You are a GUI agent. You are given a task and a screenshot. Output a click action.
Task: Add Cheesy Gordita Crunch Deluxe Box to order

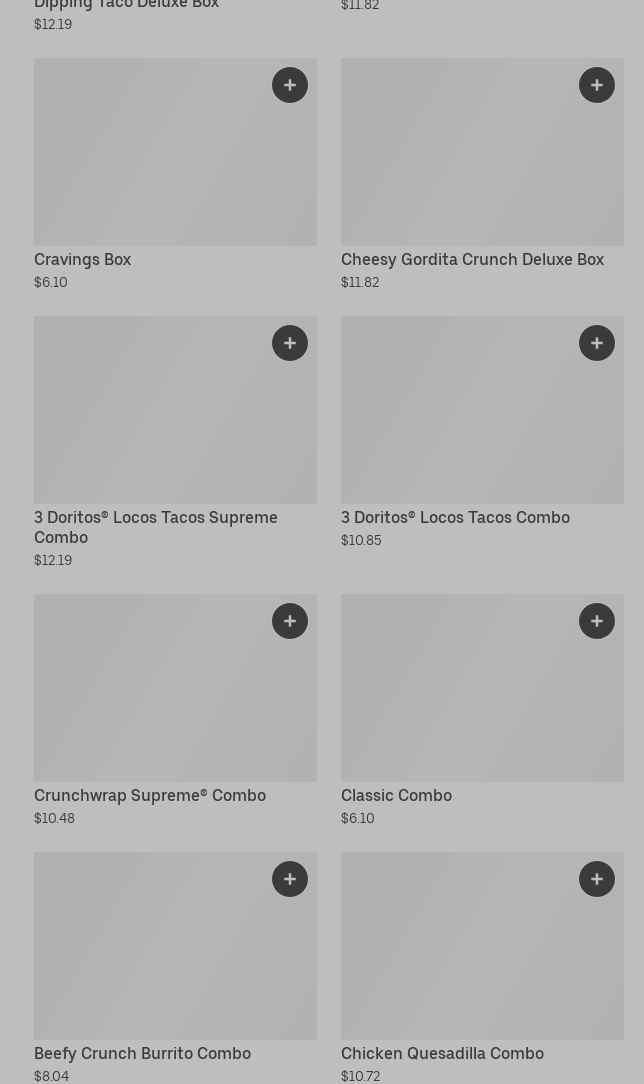pos(597,85)
